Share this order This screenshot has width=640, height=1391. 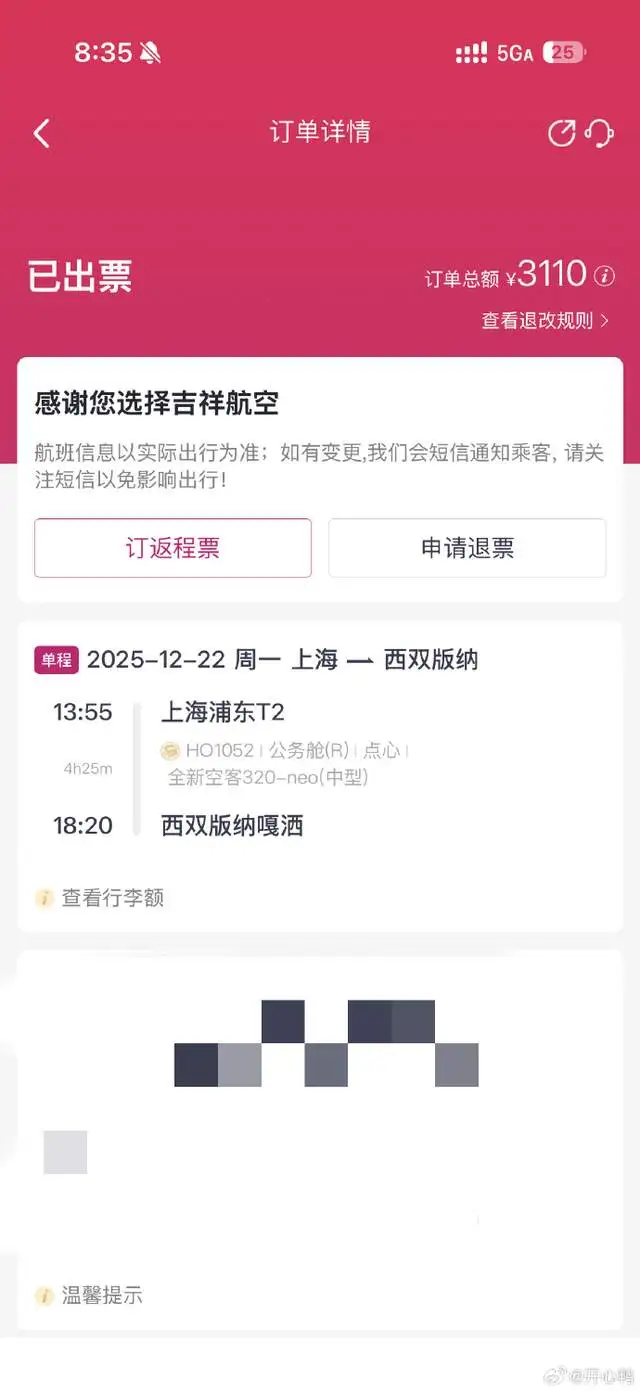click(x=562, y=133)
